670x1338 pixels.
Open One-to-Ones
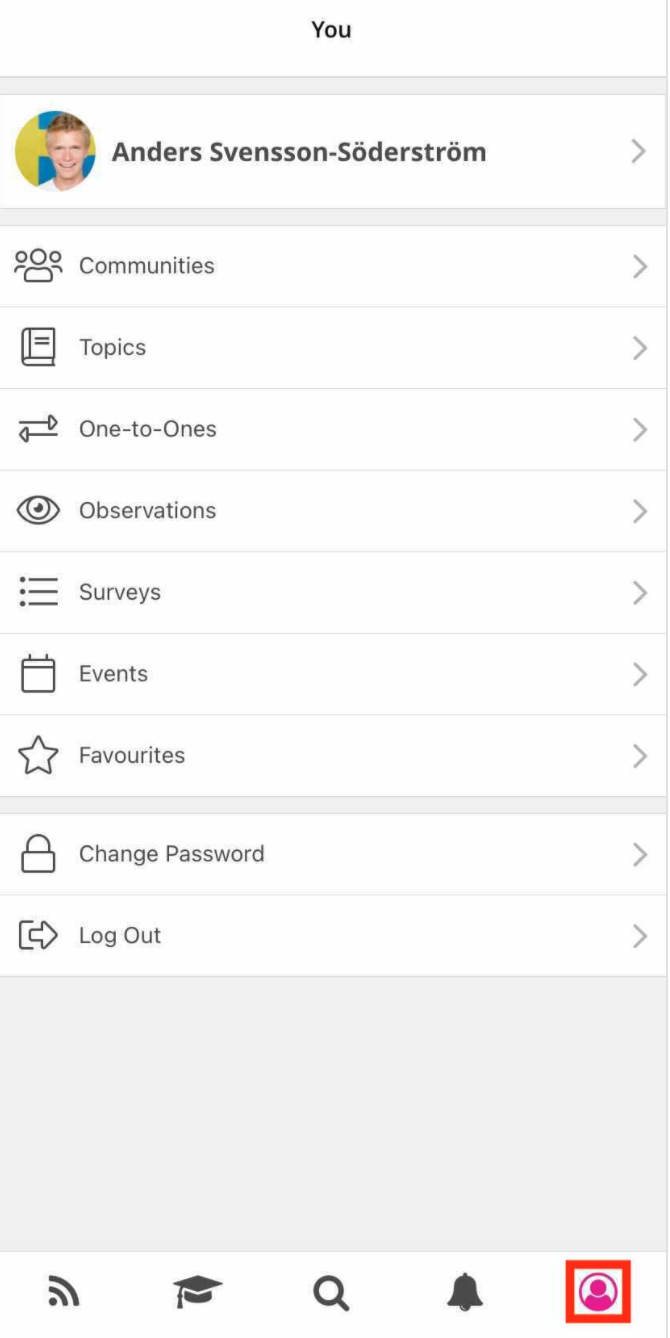point(148,429)
